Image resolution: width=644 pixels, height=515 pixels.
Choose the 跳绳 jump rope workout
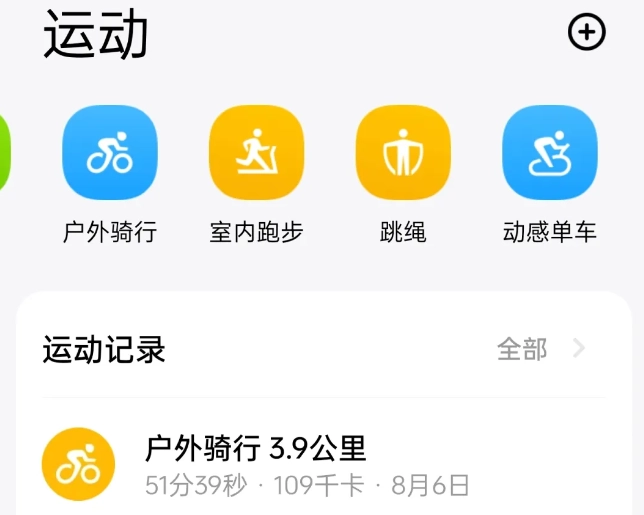(403, 153)
